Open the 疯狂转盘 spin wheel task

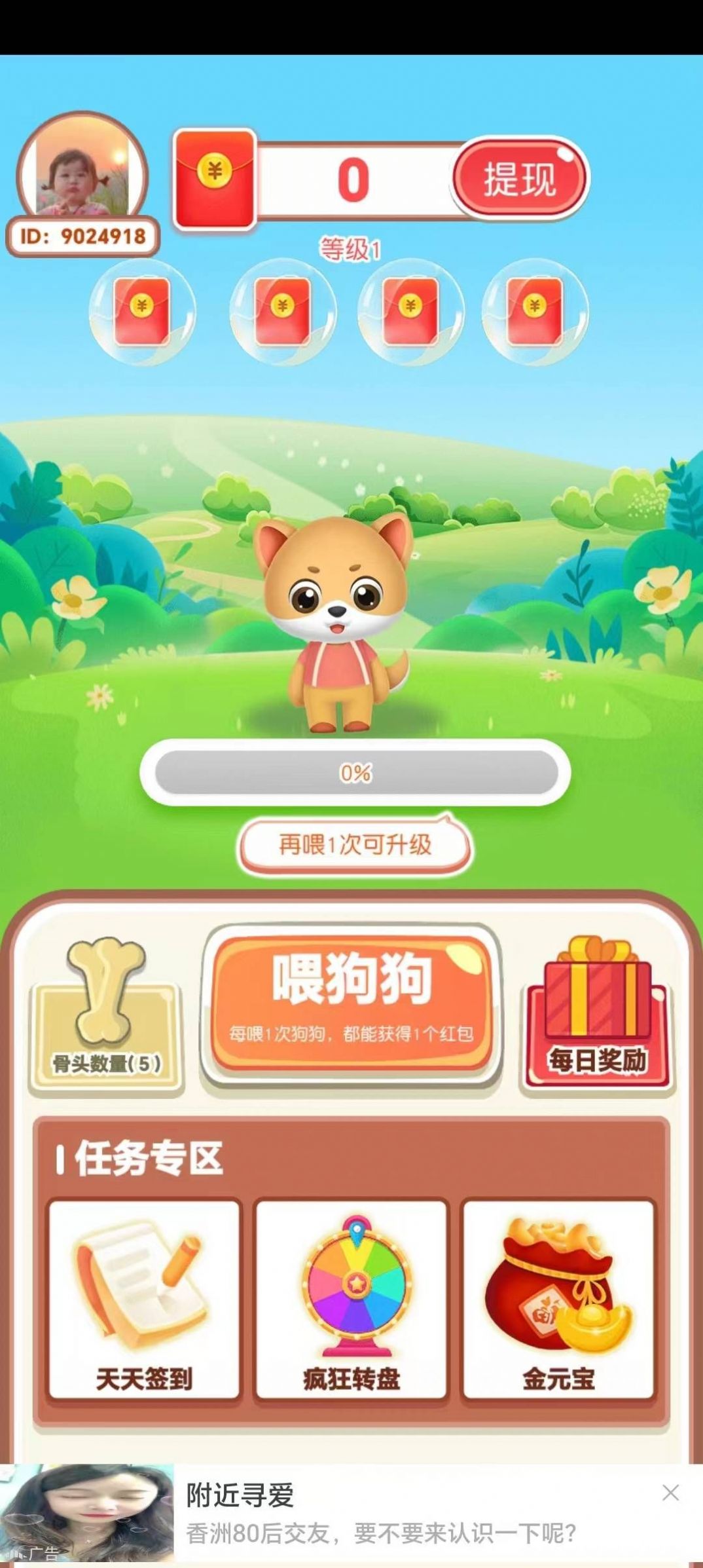351,1299
